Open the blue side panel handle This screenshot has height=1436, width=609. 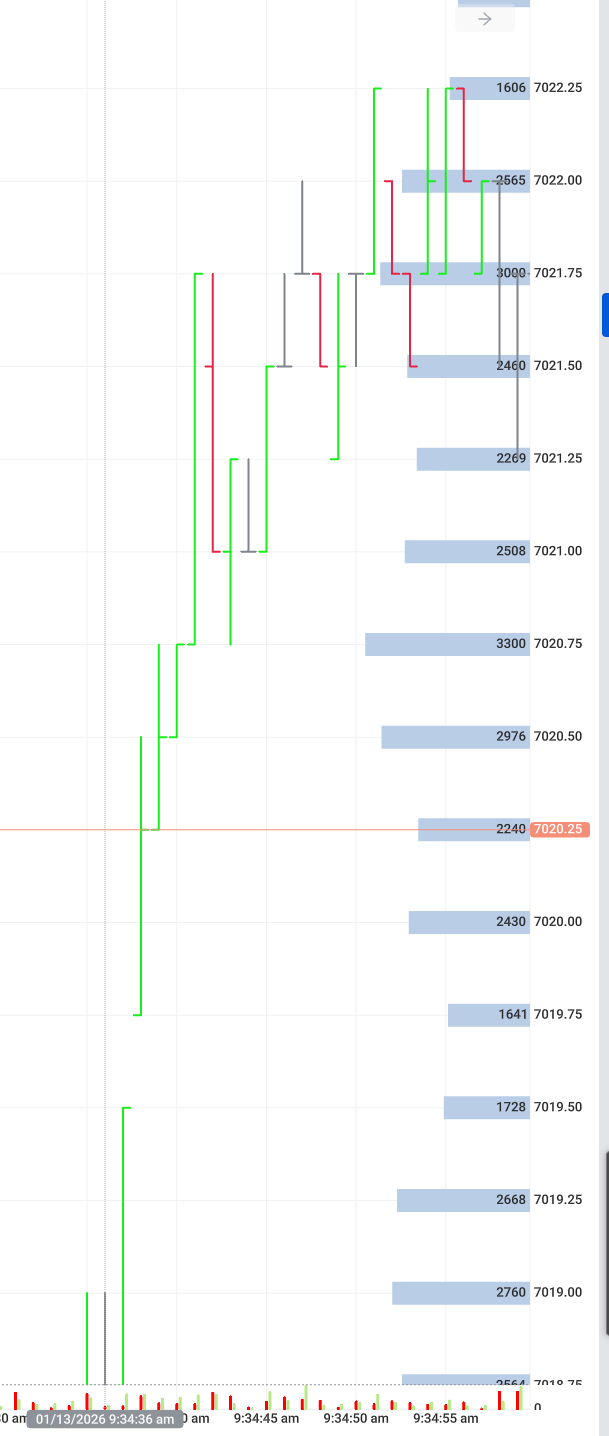pos(604,315)
